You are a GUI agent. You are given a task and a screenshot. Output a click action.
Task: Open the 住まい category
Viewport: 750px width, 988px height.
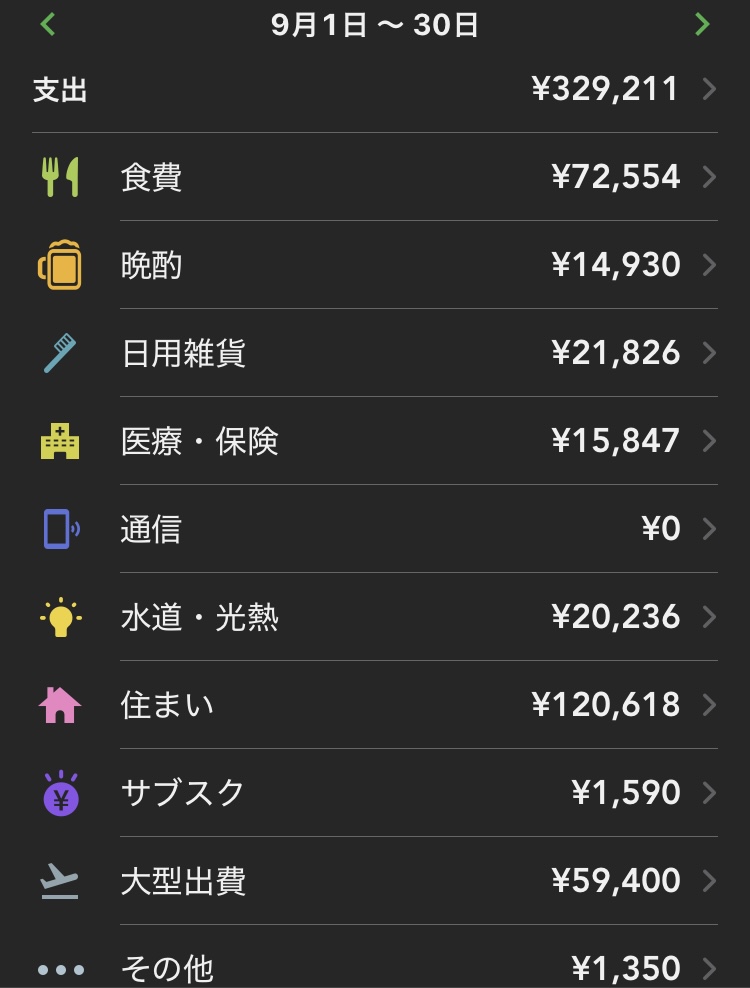[375, 705]
